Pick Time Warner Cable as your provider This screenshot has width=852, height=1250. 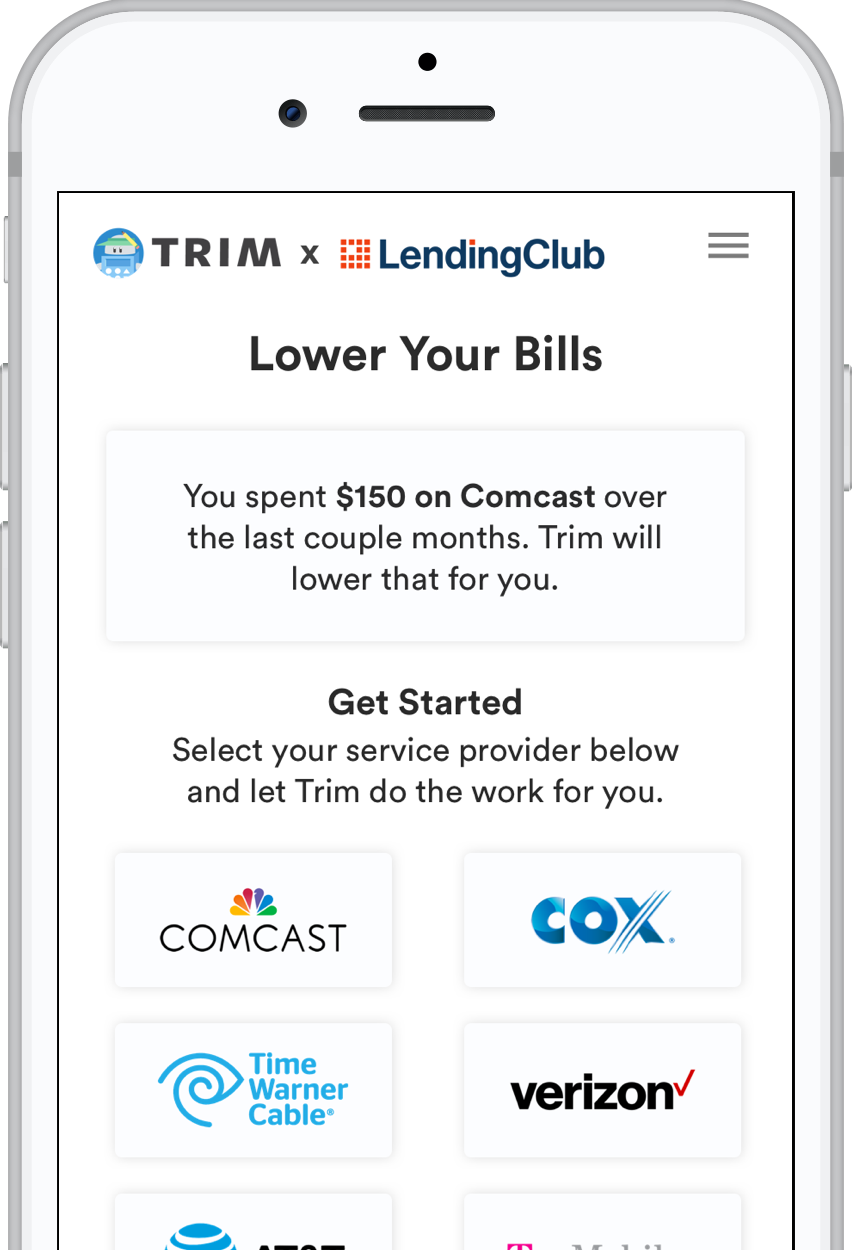coord(252,1090)
